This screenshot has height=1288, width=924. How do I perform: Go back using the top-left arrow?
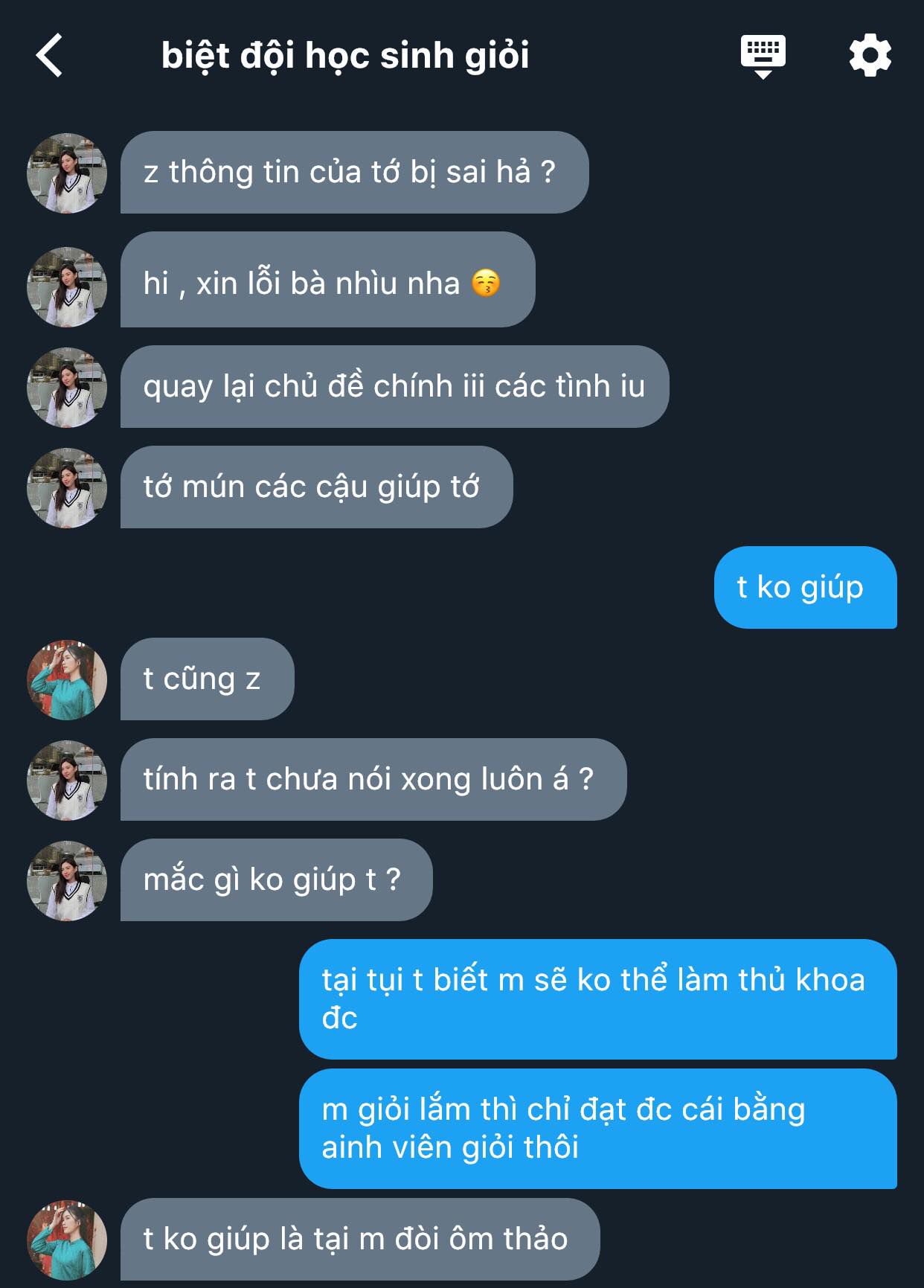(x=50, y=56)
